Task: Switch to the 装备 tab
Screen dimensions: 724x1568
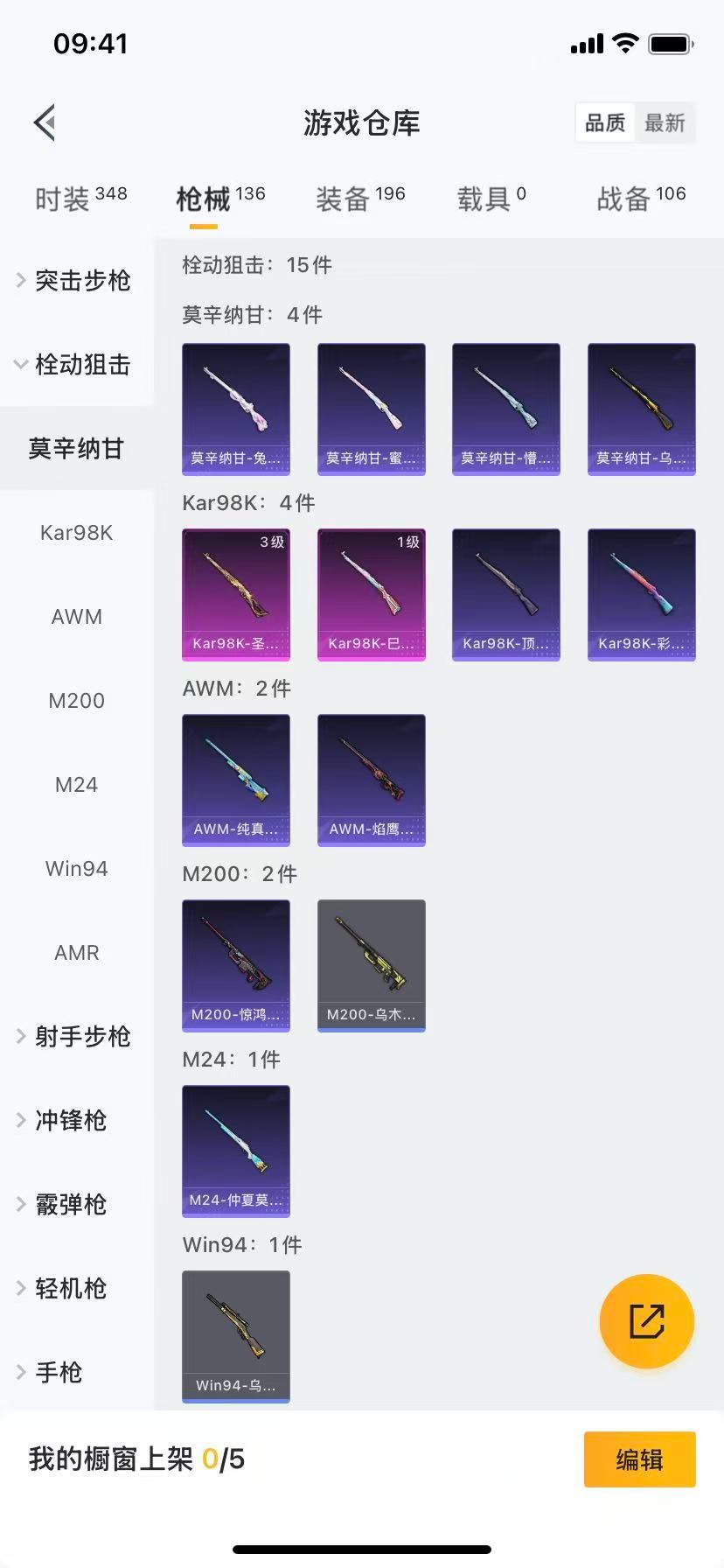Action: point(359,194)
